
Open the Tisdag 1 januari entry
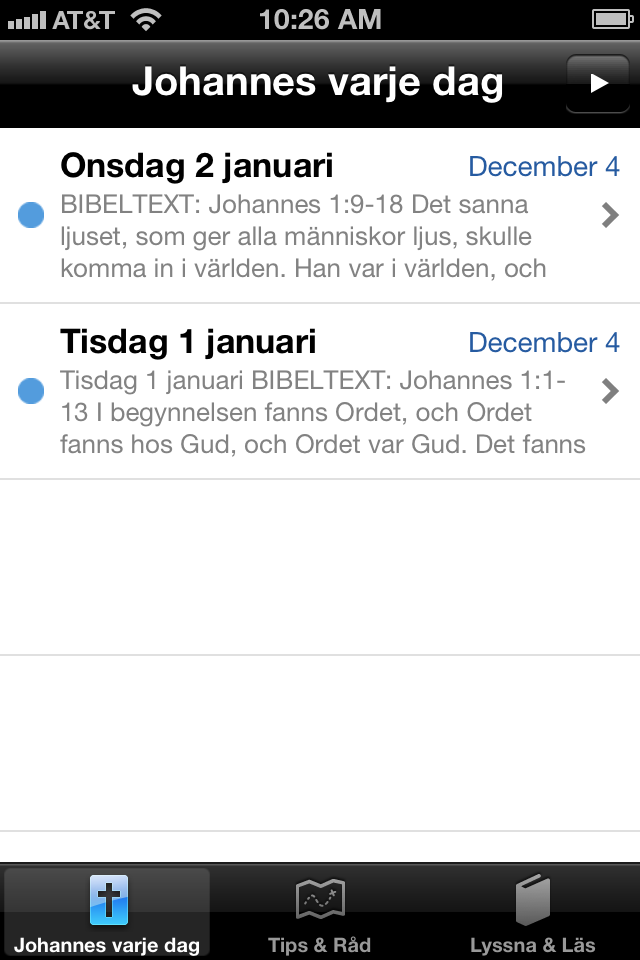320,391
